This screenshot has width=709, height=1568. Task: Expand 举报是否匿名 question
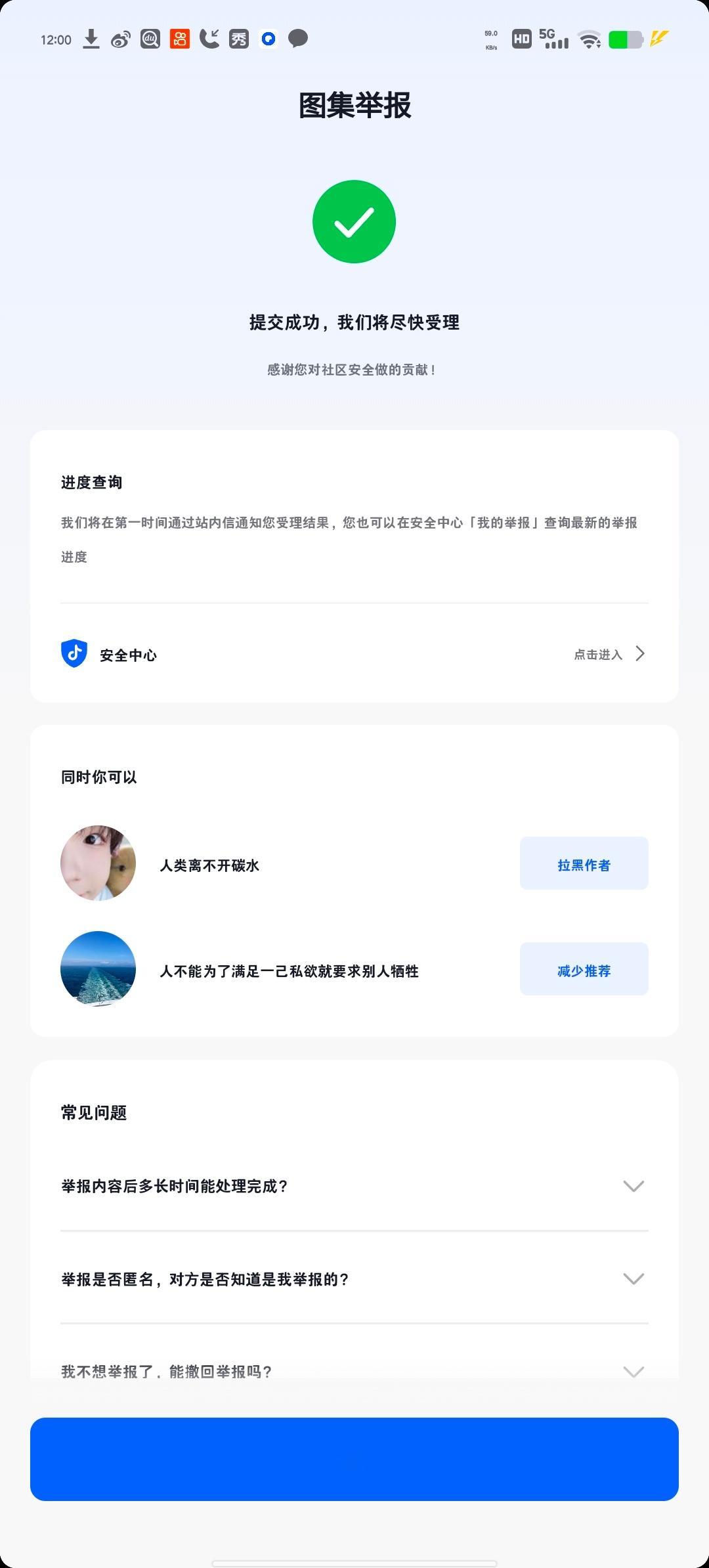(354, 1278)
